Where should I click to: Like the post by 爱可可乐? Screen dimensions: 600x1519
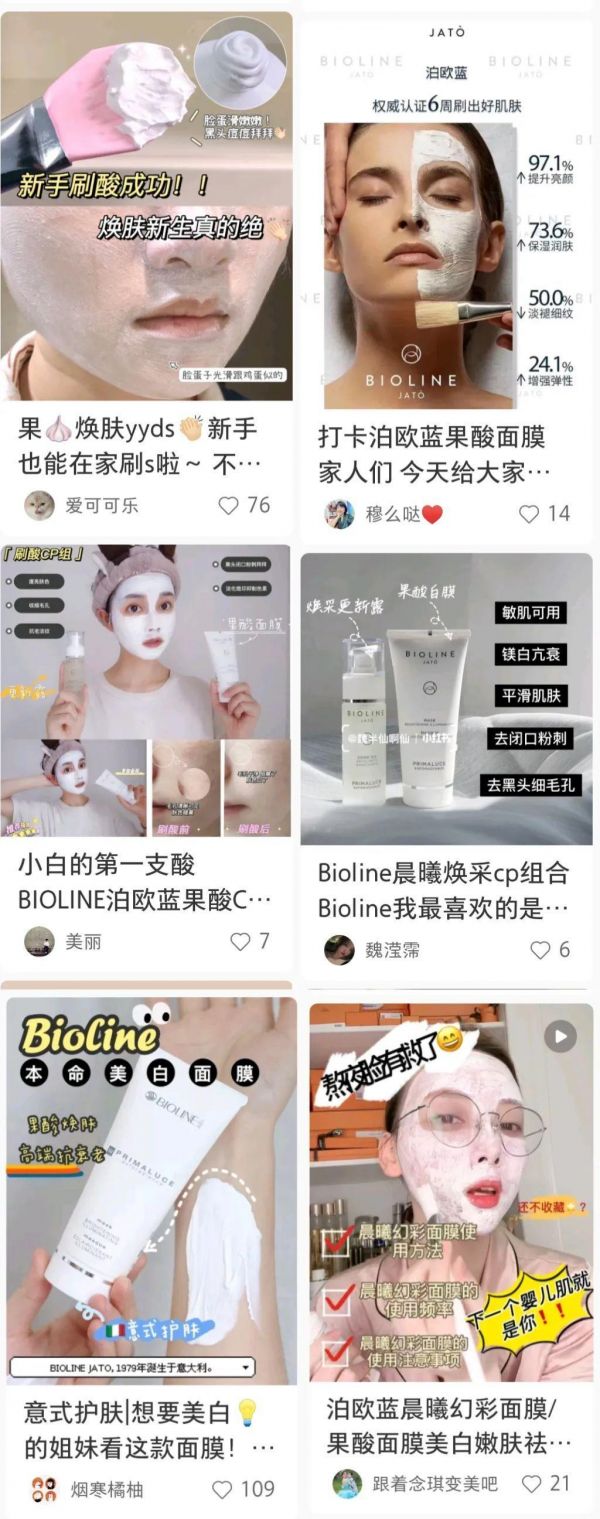pos(230,505)
